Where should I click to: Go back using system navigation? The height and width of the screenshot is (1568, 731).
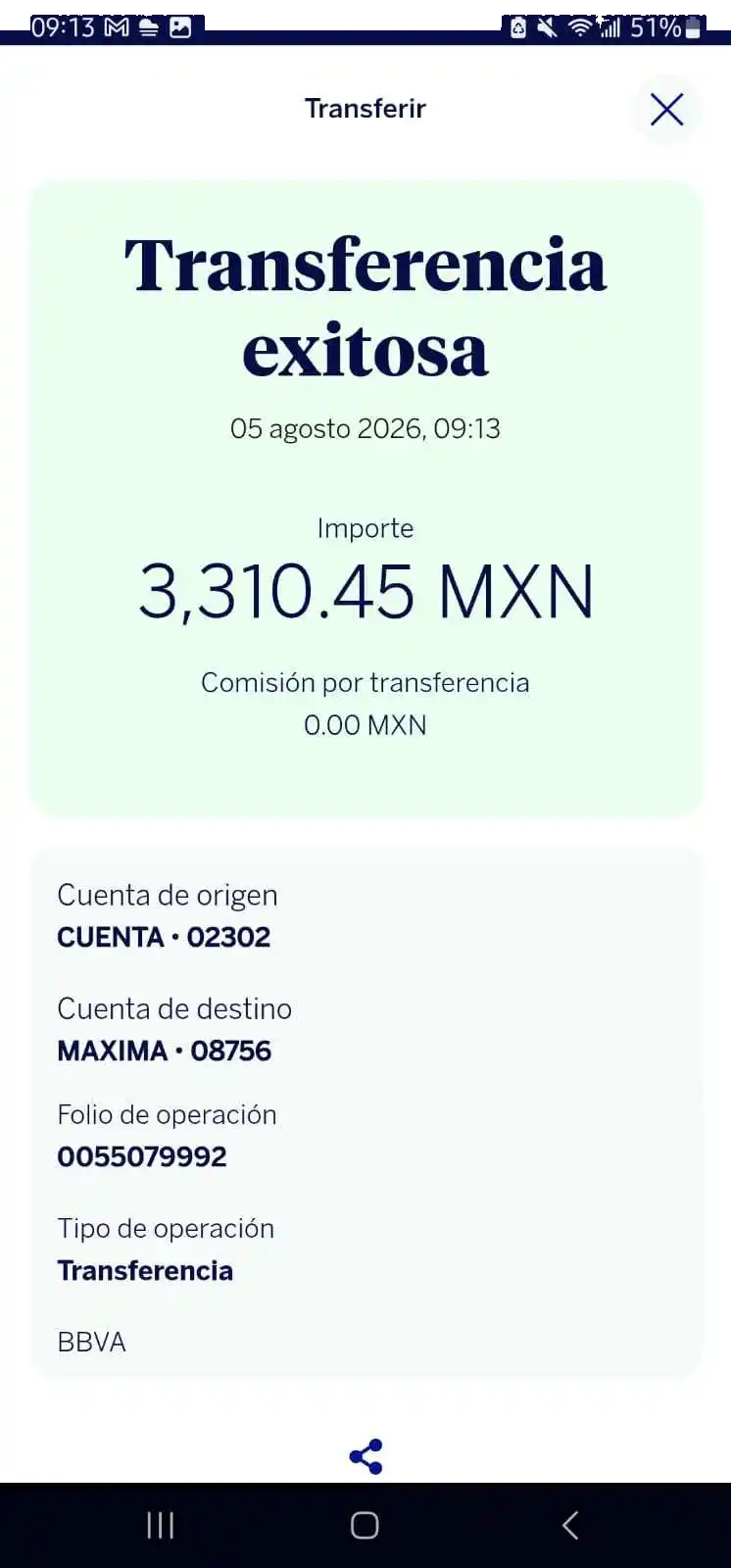pyautogui.click(x=570, y=1525)
